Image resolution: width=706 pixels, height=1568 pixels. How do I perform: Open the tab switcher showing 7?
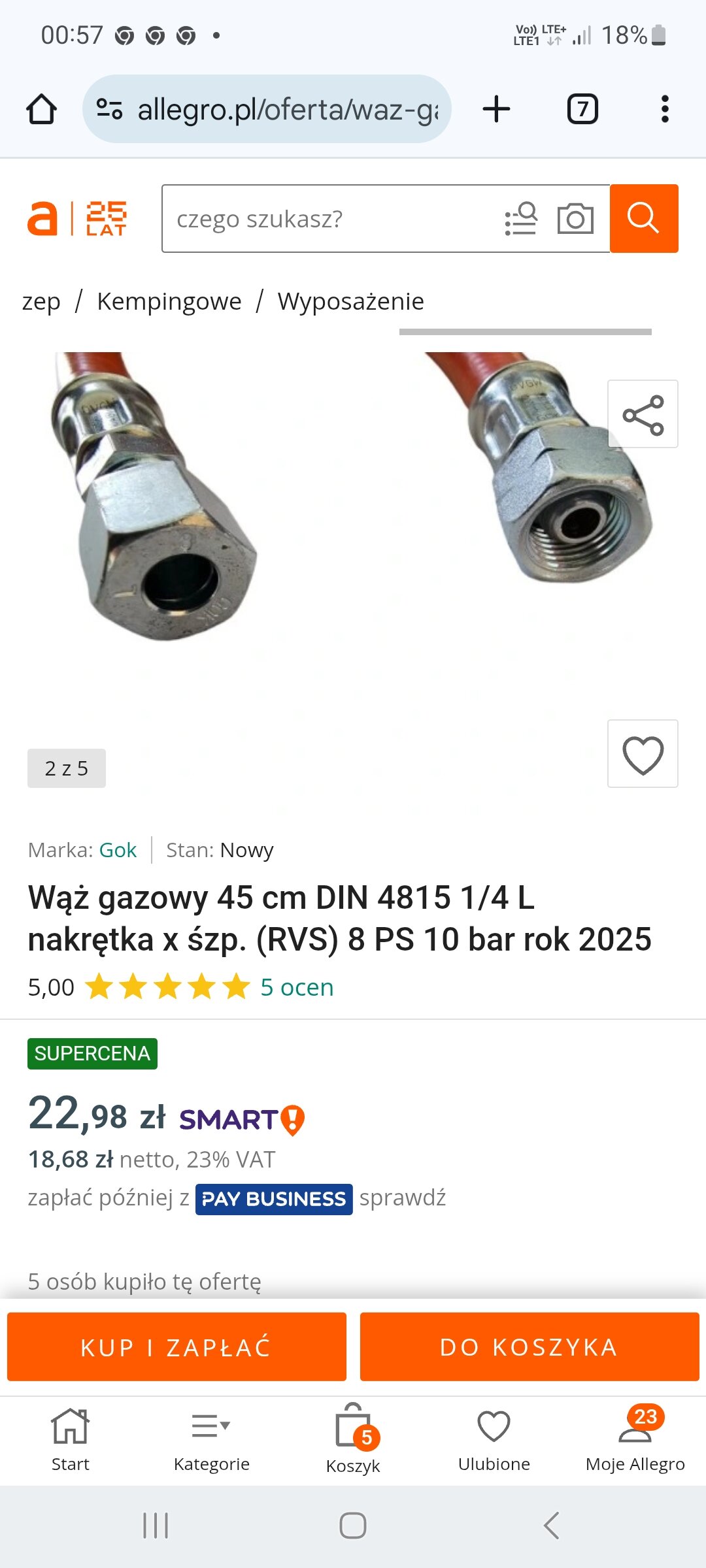tap(582, 109)
